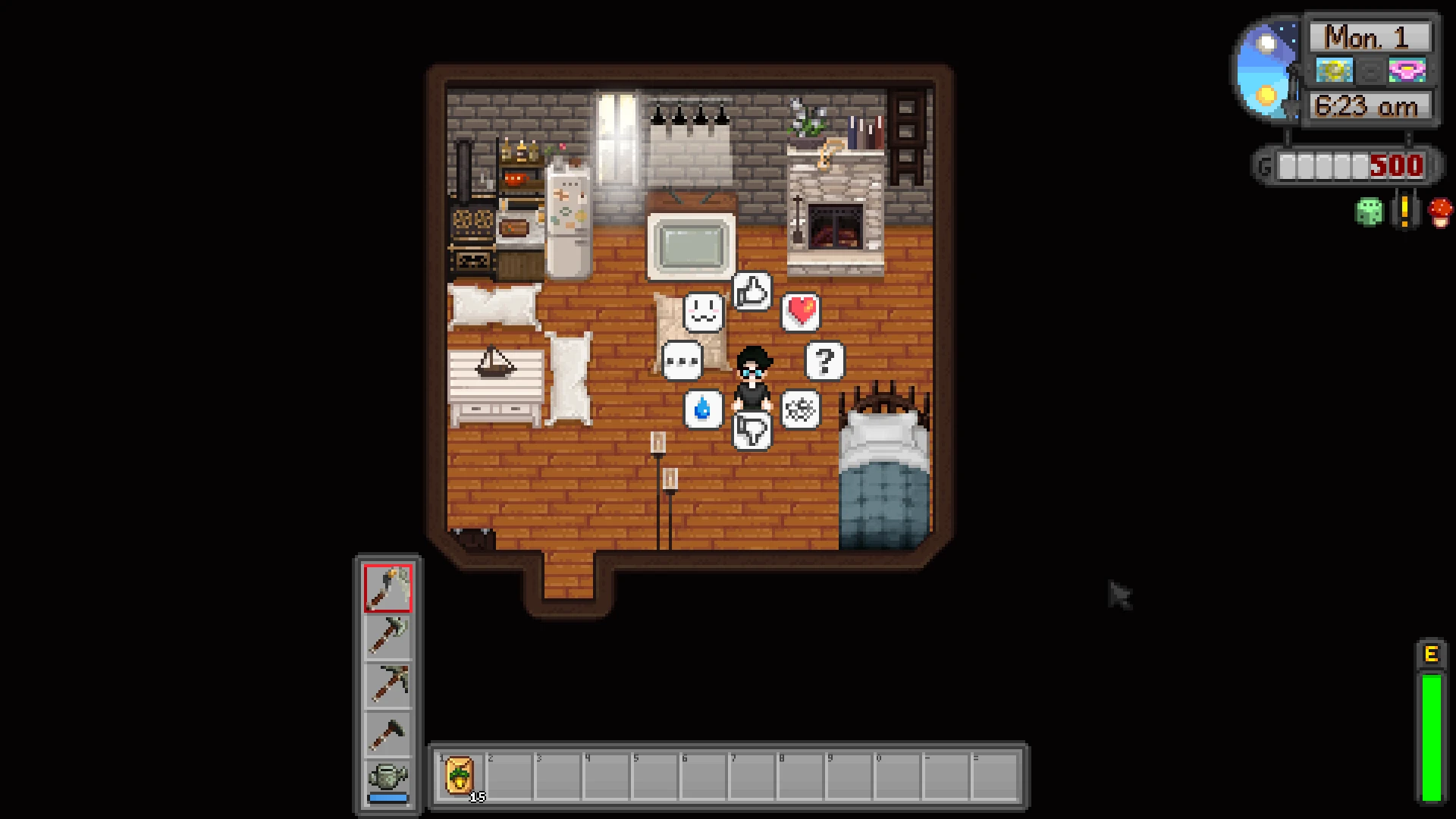This screenshot has width=1456, height=819.
Task: Tap the green dice buff icon
Action: [1370, 212]
